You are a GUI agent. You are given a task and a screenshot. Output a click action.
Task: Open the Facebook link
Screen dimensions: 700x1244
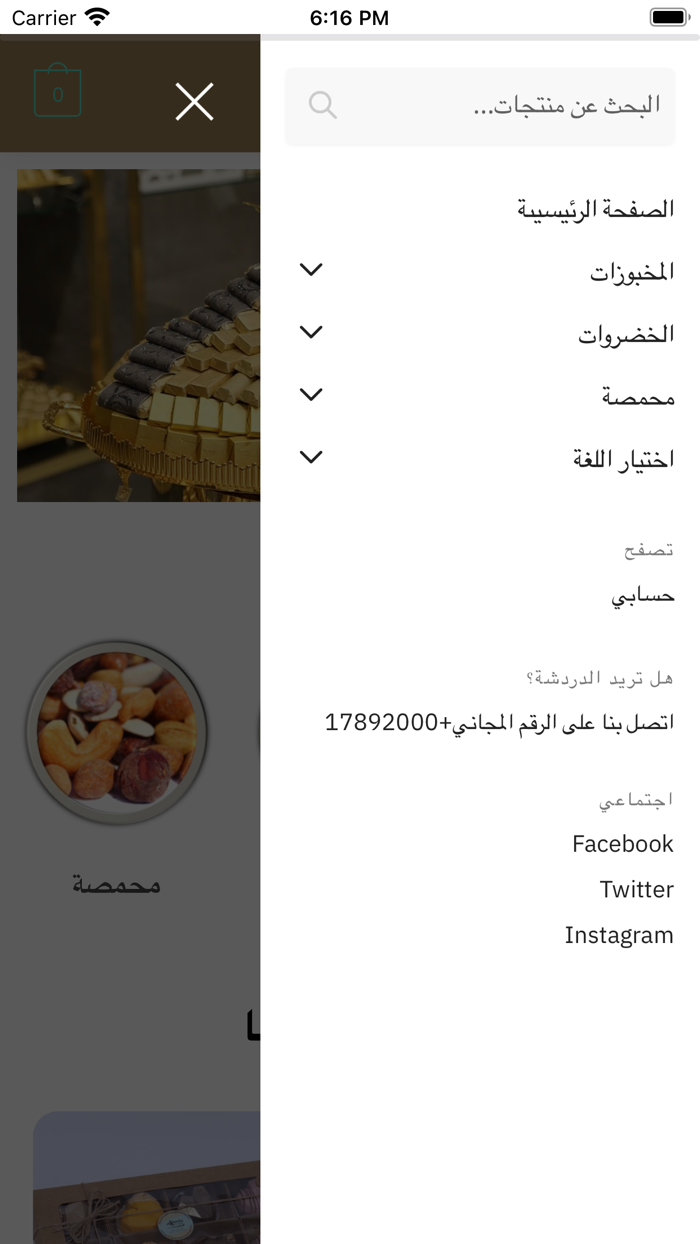[623, 844]
